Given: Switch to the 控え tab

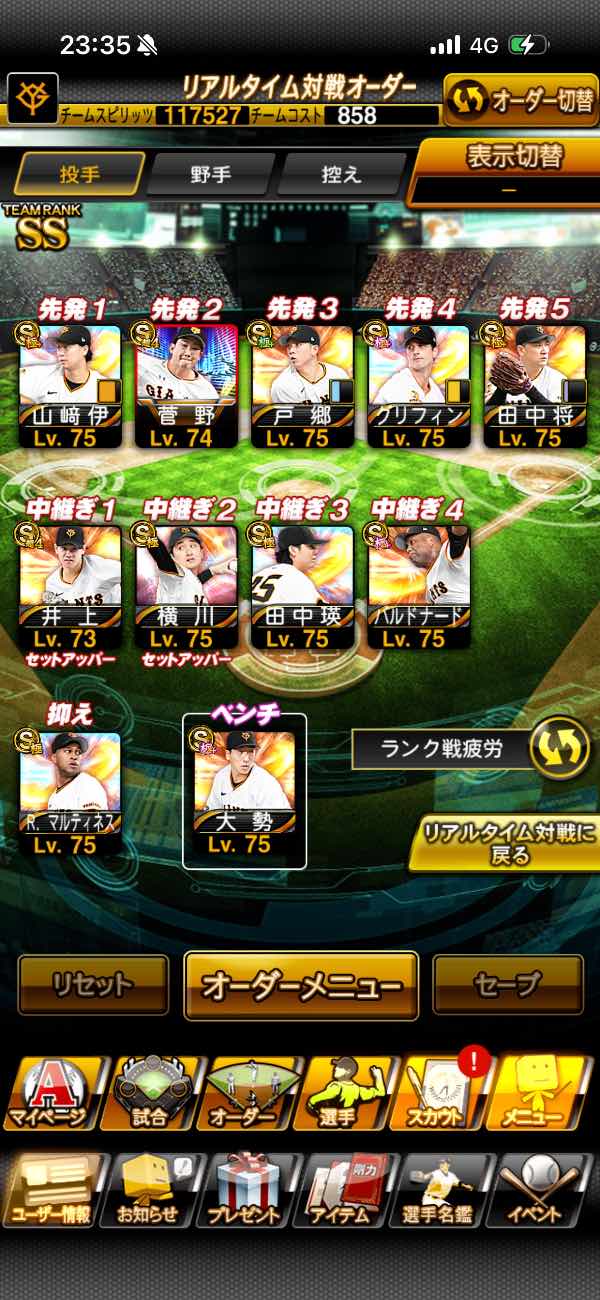Looking at the screenshot, I should [341, 174].
